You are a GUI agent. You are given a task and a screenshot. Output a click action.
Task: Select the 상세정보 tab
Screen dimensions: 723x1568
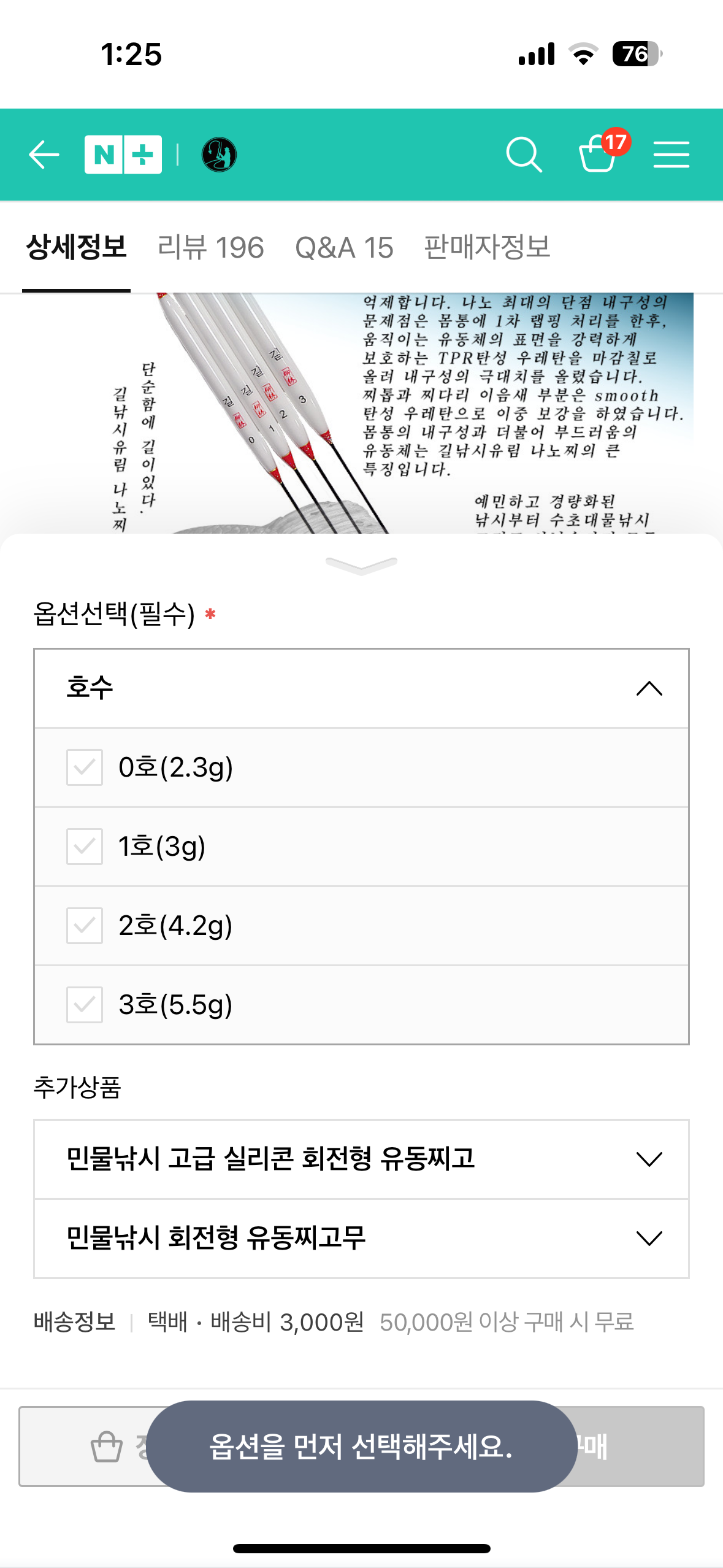[x=77, y=248]
